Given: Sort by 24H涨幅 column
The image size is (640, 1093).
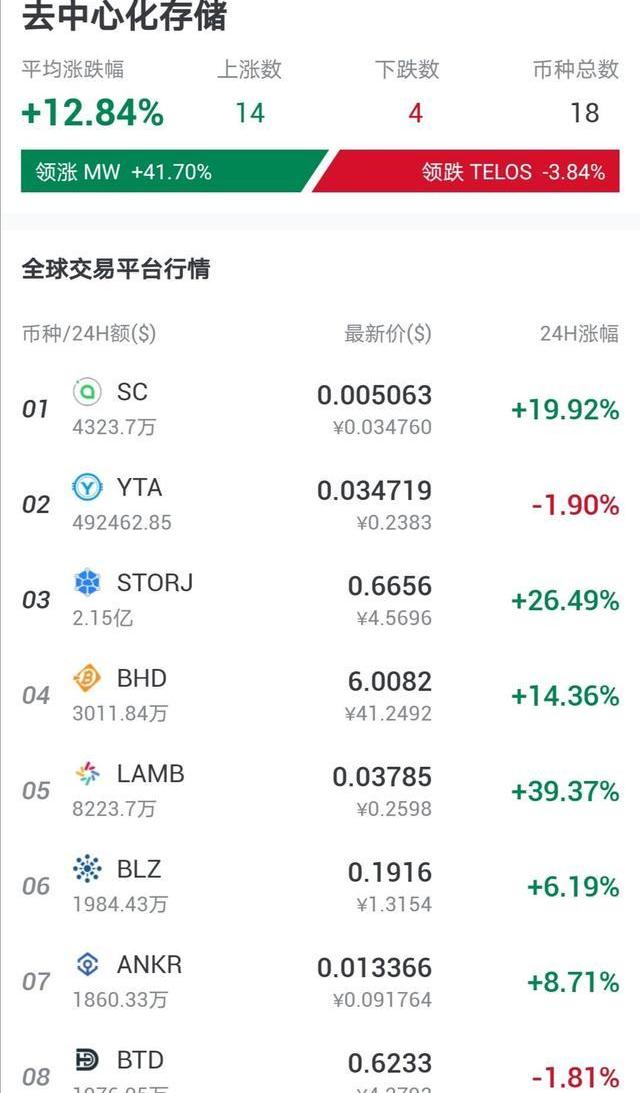Looking at the screenshot, I should (579, 334).
